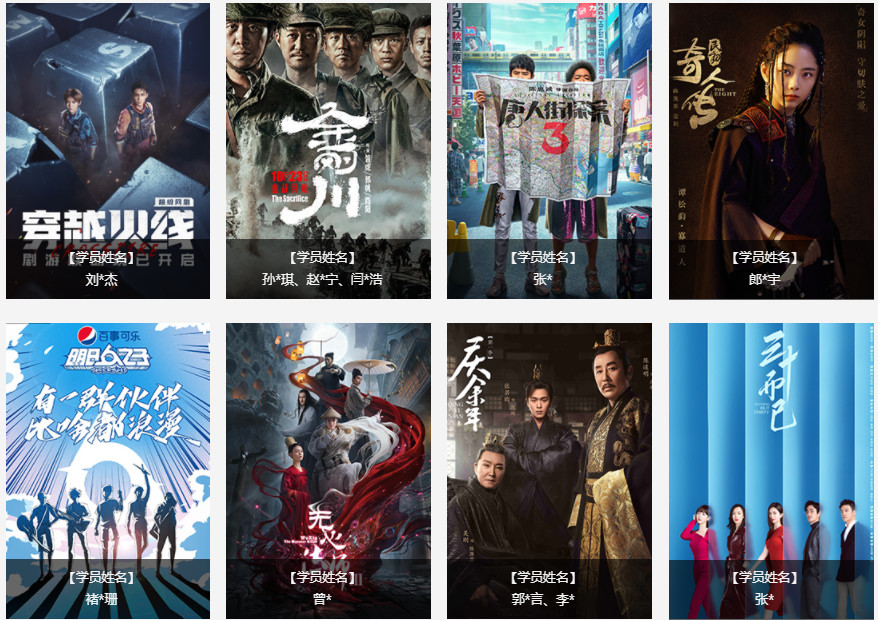Image resolution: width=878 pixels, height=620 pixels.
Task: Open the 明日之子 card for 褚*珊
Action: (x=108, y=470)
